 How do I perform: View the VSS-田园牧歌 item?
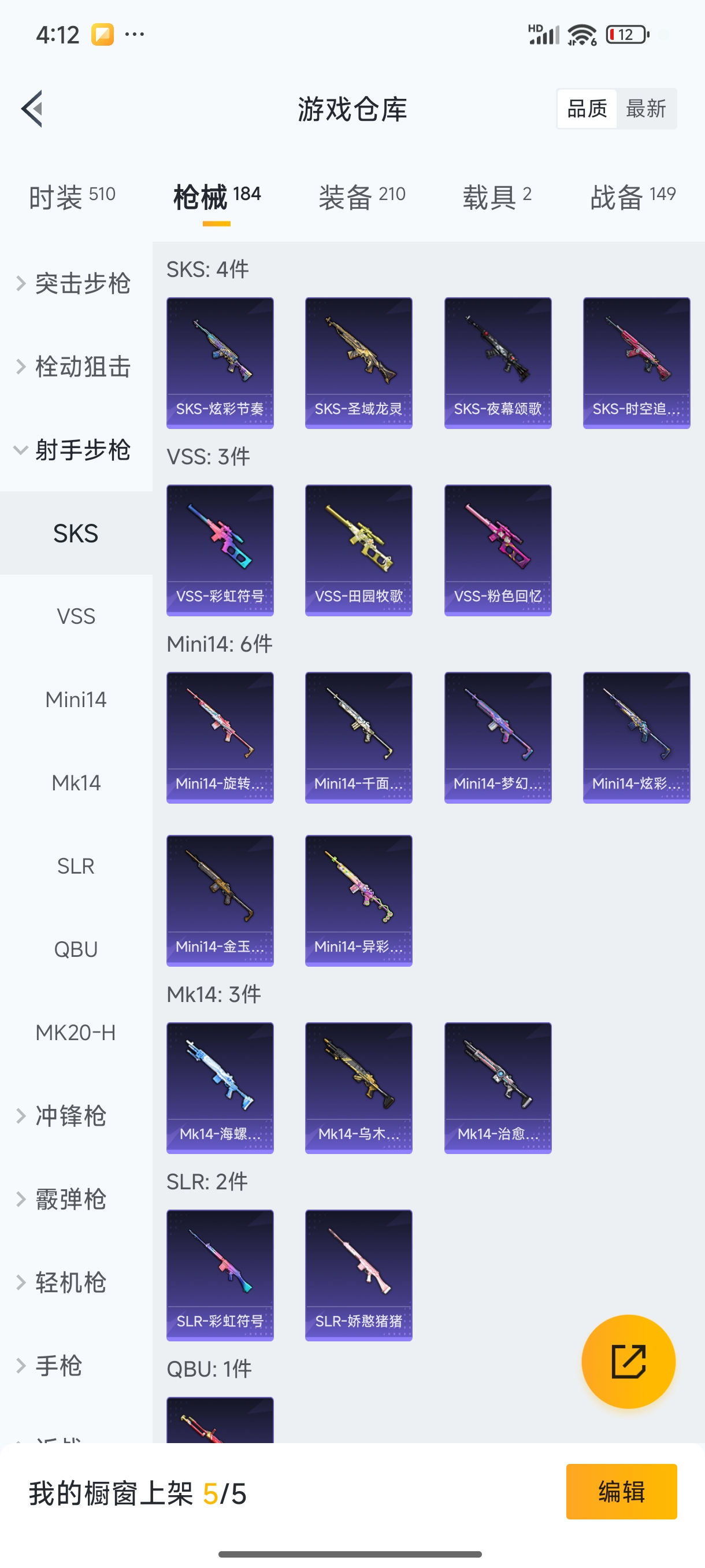point(358,550)
